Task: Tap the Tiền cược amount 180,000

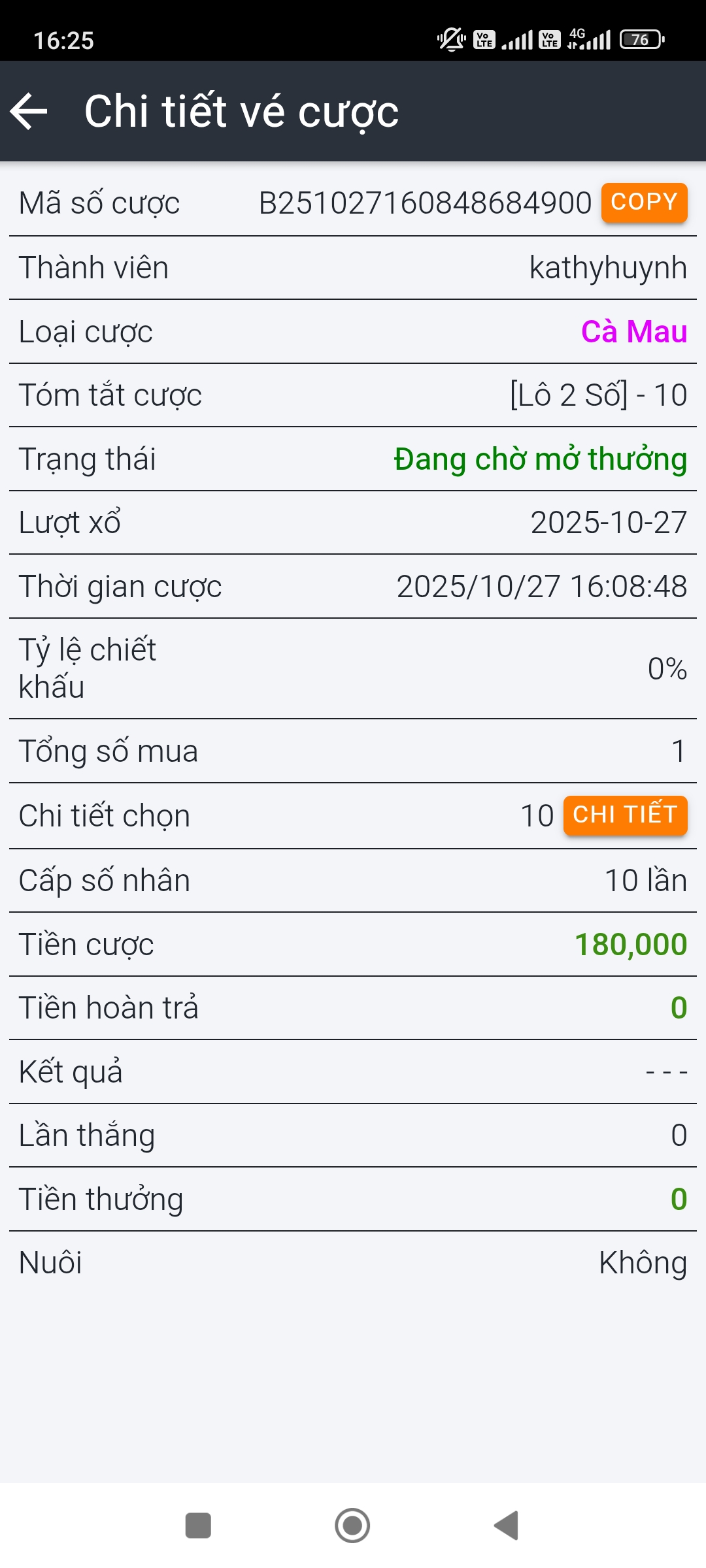Action: [x=631, y=943]
